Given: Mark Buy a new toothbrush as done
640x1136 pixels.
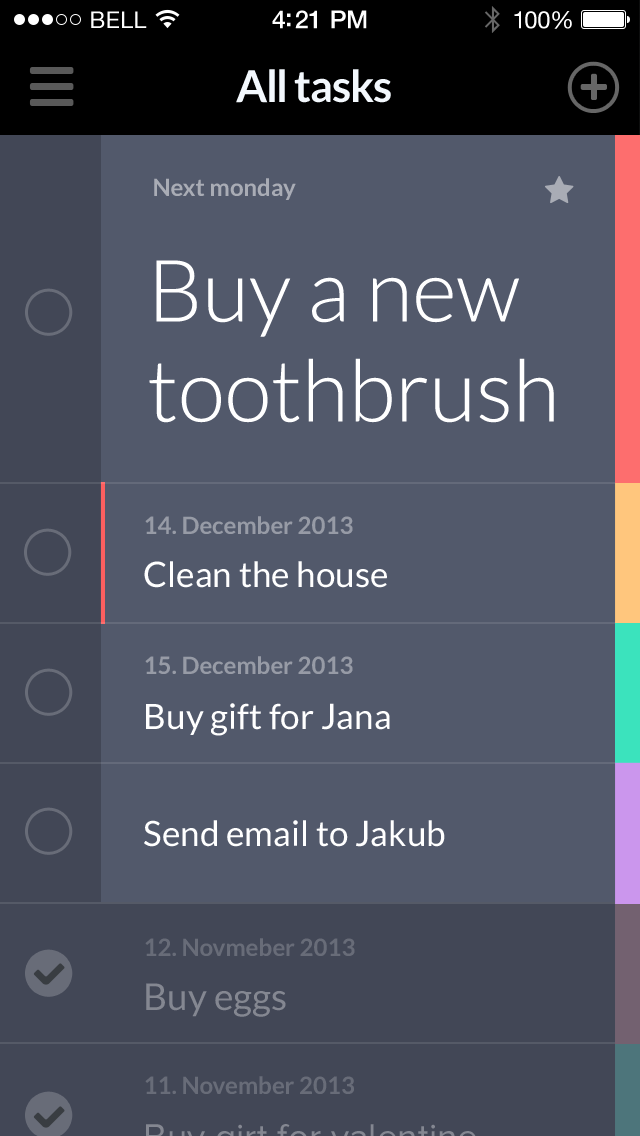Looking at the screenshot, I should coord(49,312).
